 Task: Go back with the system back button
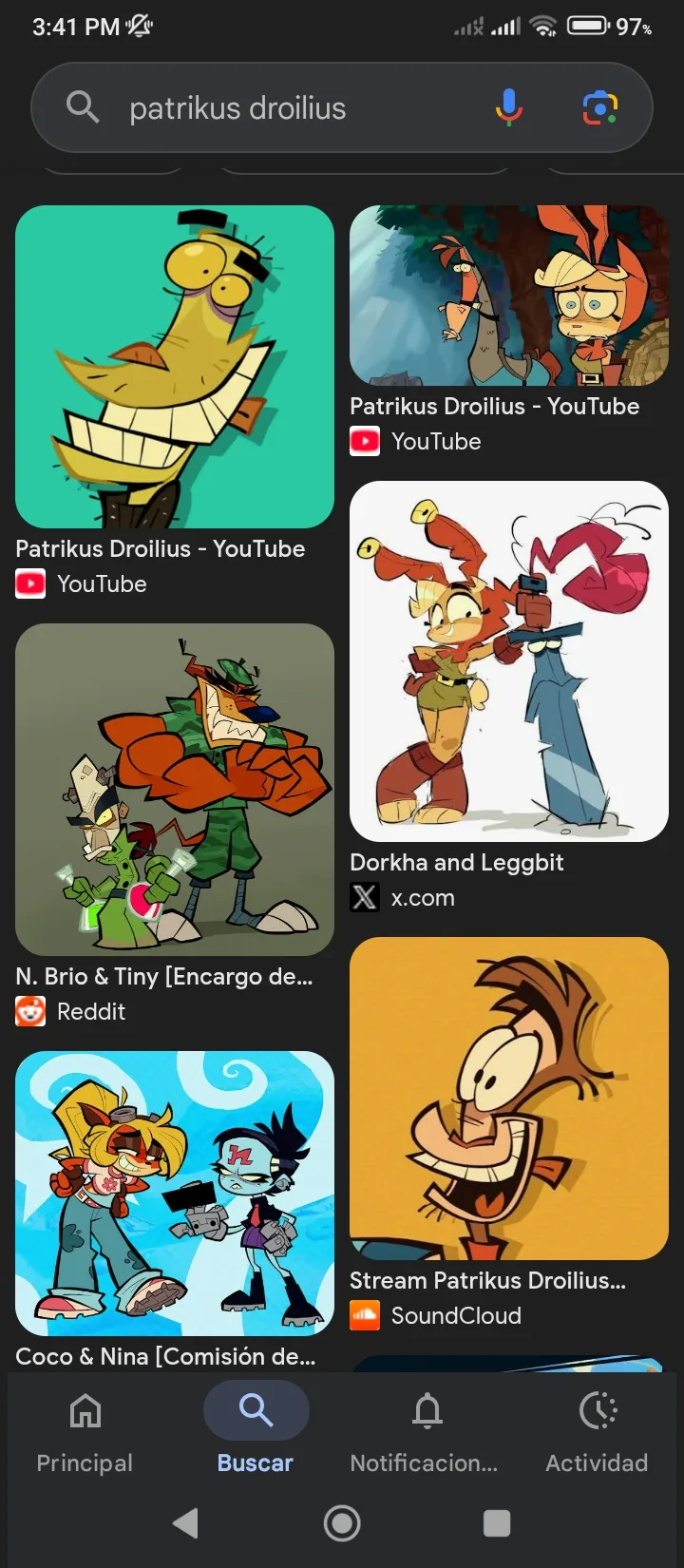pos(186,1523)
